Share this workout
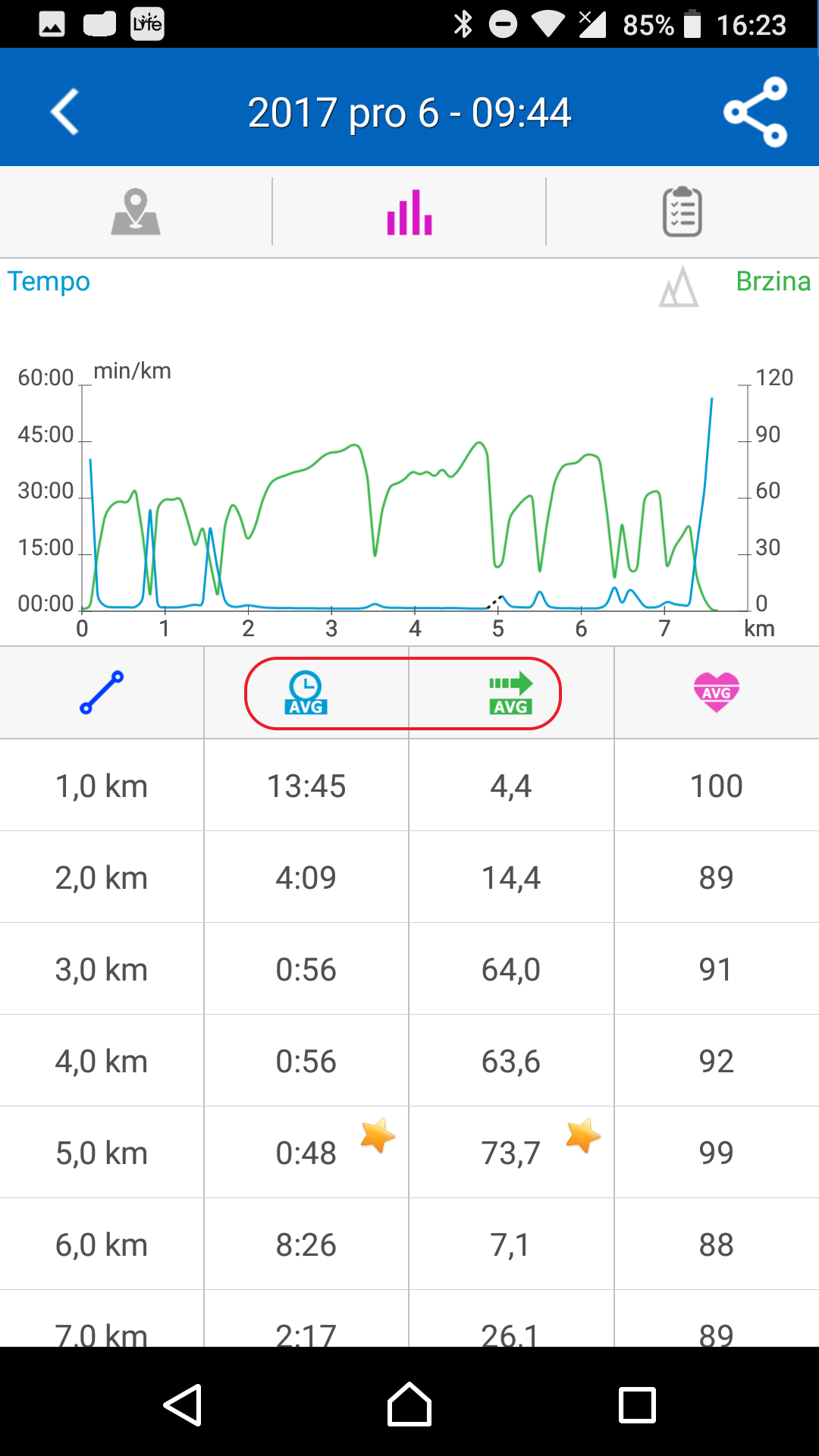Screen dimensions: 819x1456 [755, 111]
